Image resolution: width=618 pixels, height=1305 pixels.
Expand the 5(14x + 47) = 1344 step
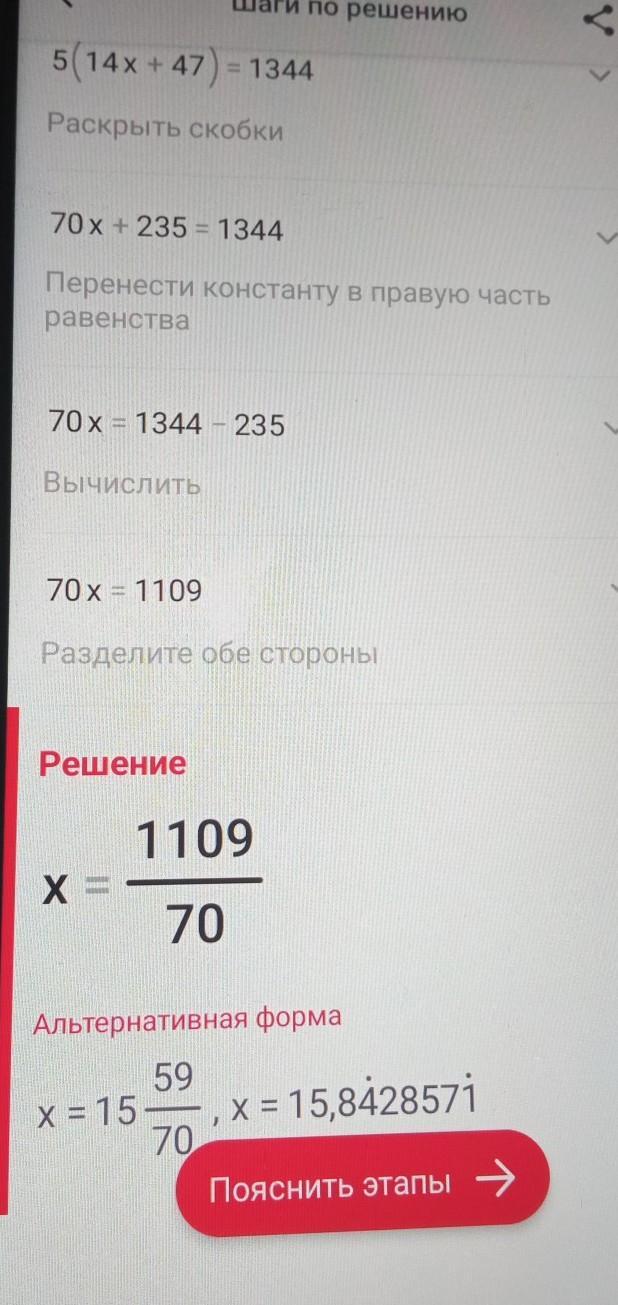pyautogui.click(x=600, y=75)
